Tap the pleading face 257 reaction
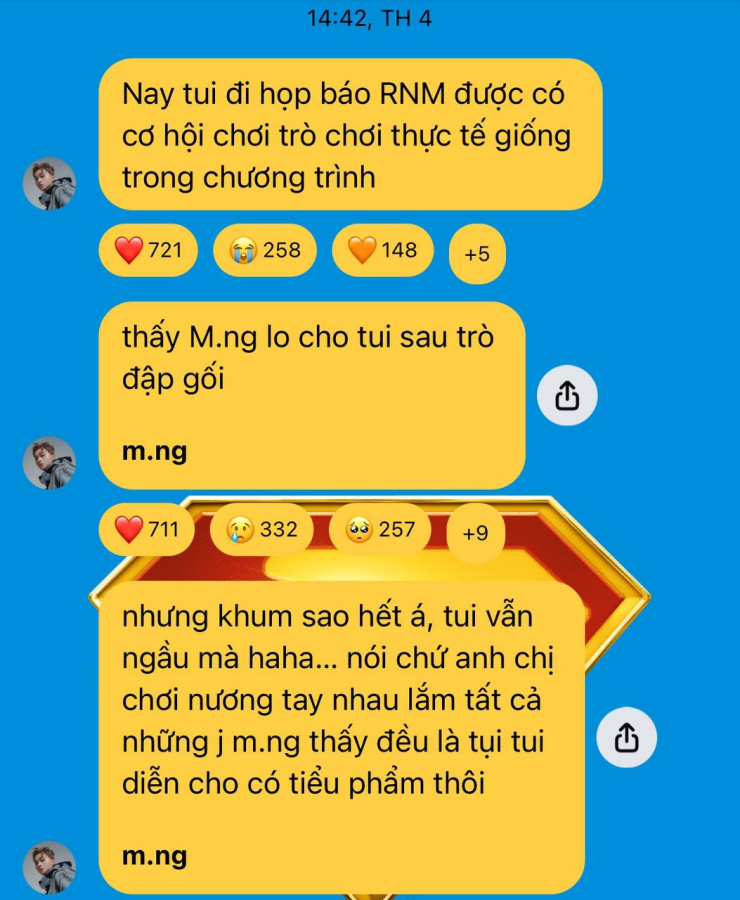The width and height of the screenshot is (740, 900). (380, 529)
